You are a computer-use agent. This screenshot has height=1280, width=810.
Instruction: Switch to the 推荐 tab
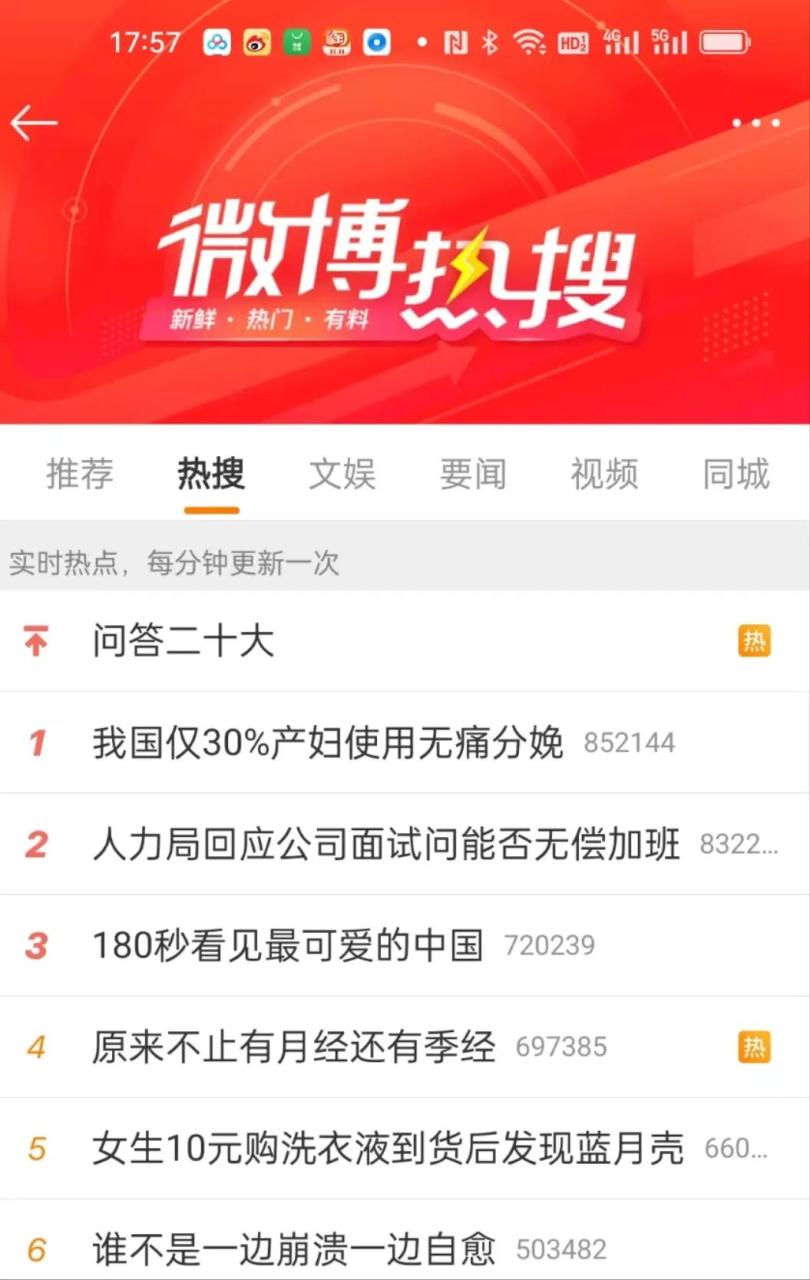80,475
